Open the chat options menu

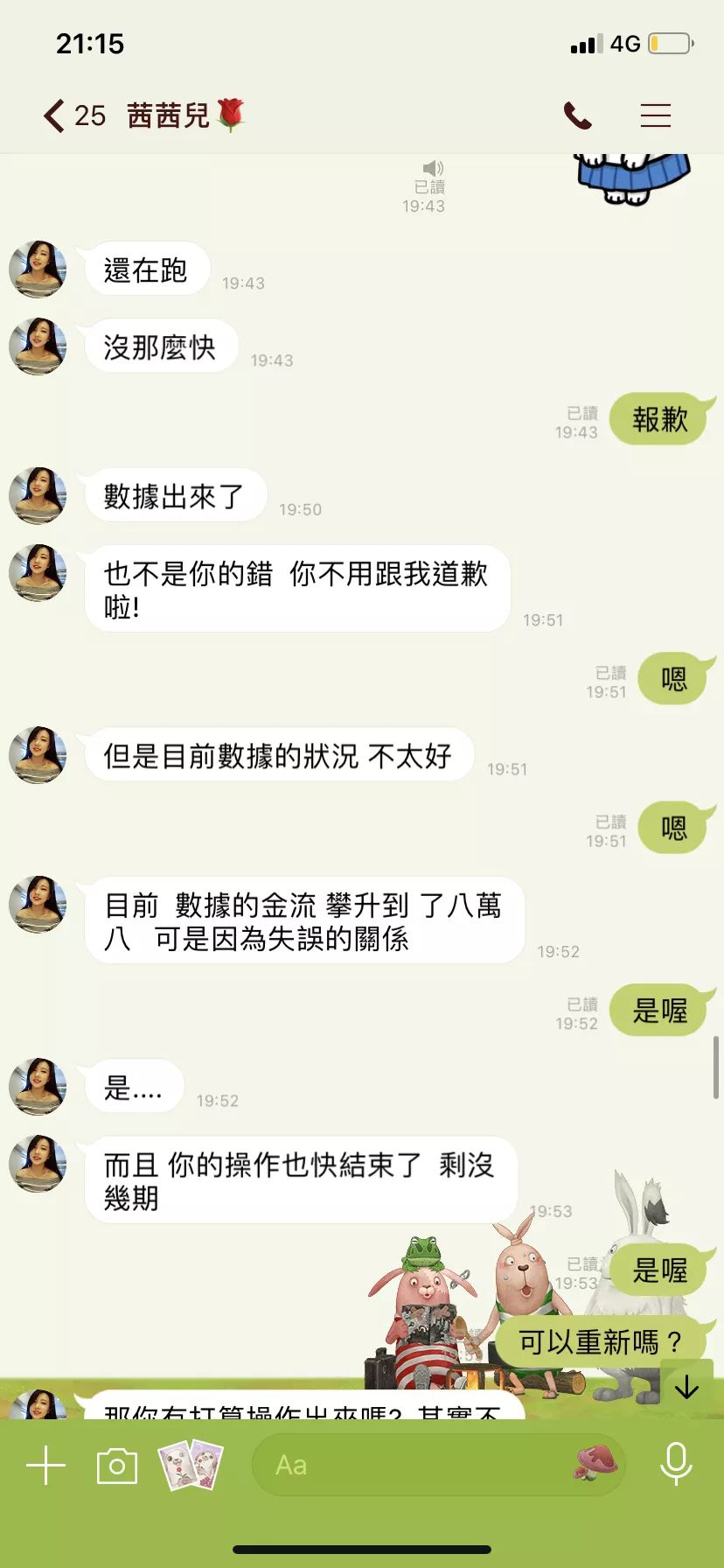(655, 115)
